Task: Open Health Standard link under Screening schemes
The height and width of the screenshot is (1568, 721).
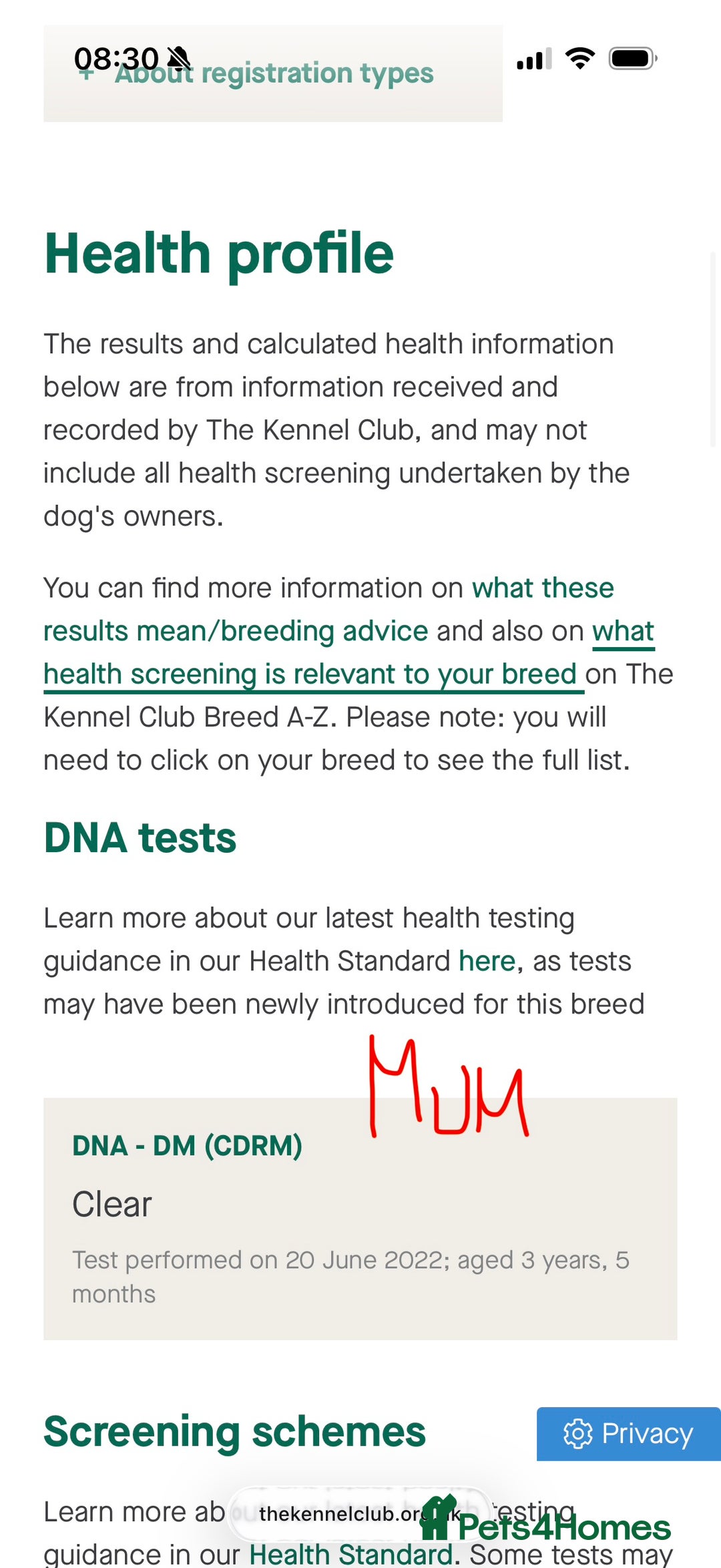Action: (350, 1553)
